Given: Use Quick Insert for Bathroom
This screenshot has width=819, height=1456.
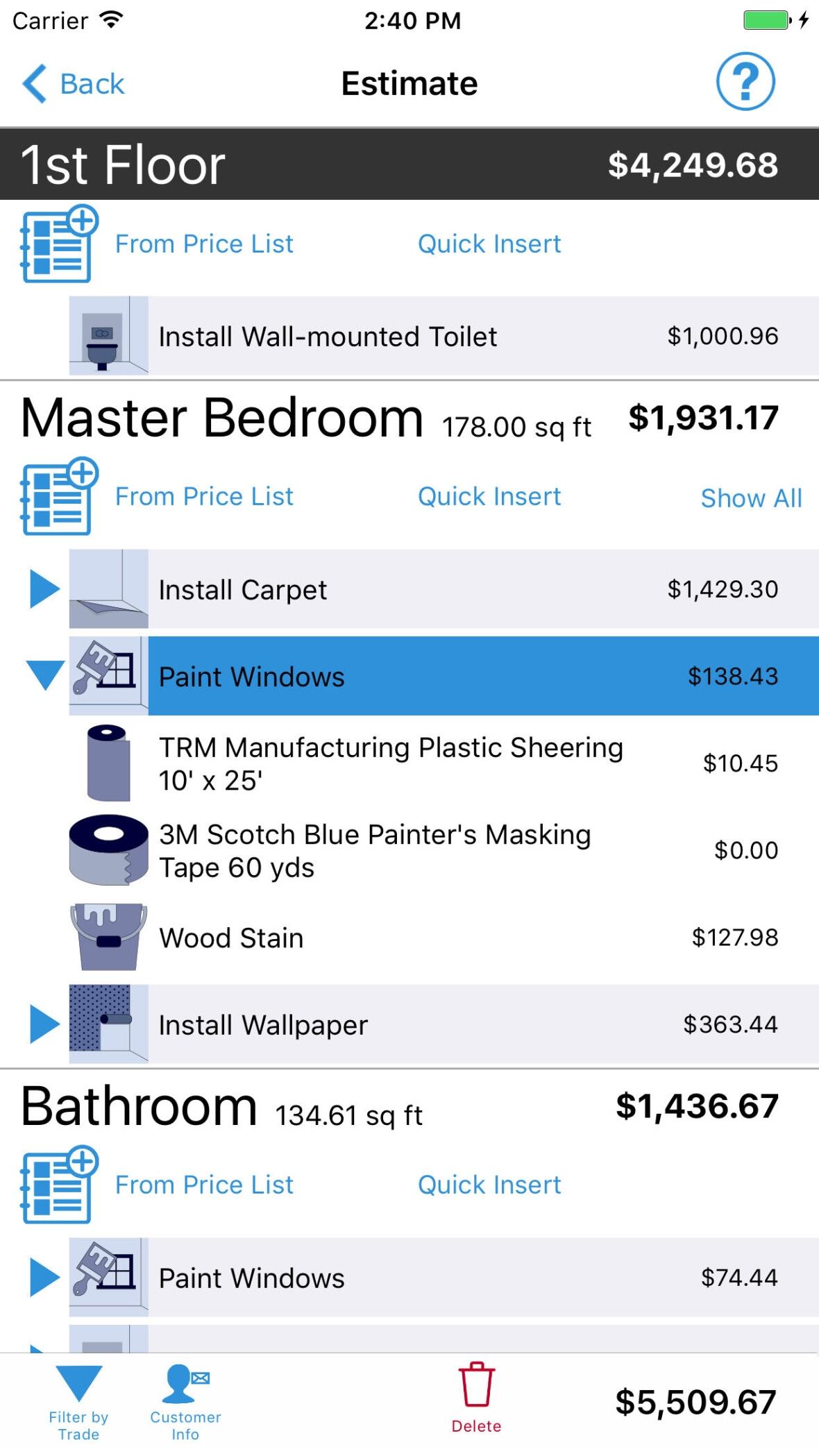Looking at the screenshot, I should 489,1185.
